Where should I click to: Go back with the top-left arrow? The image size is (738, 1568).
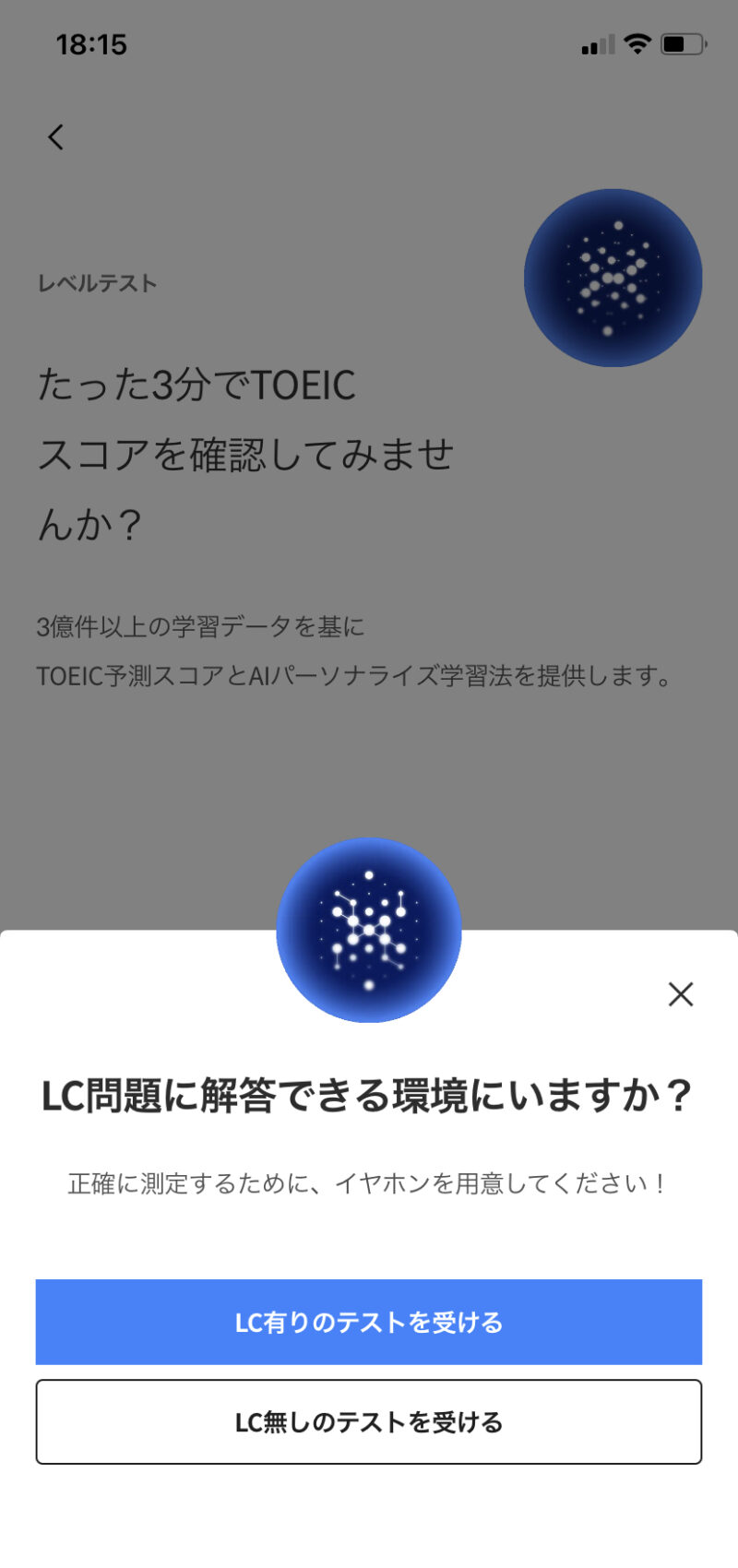coord(56,137)
